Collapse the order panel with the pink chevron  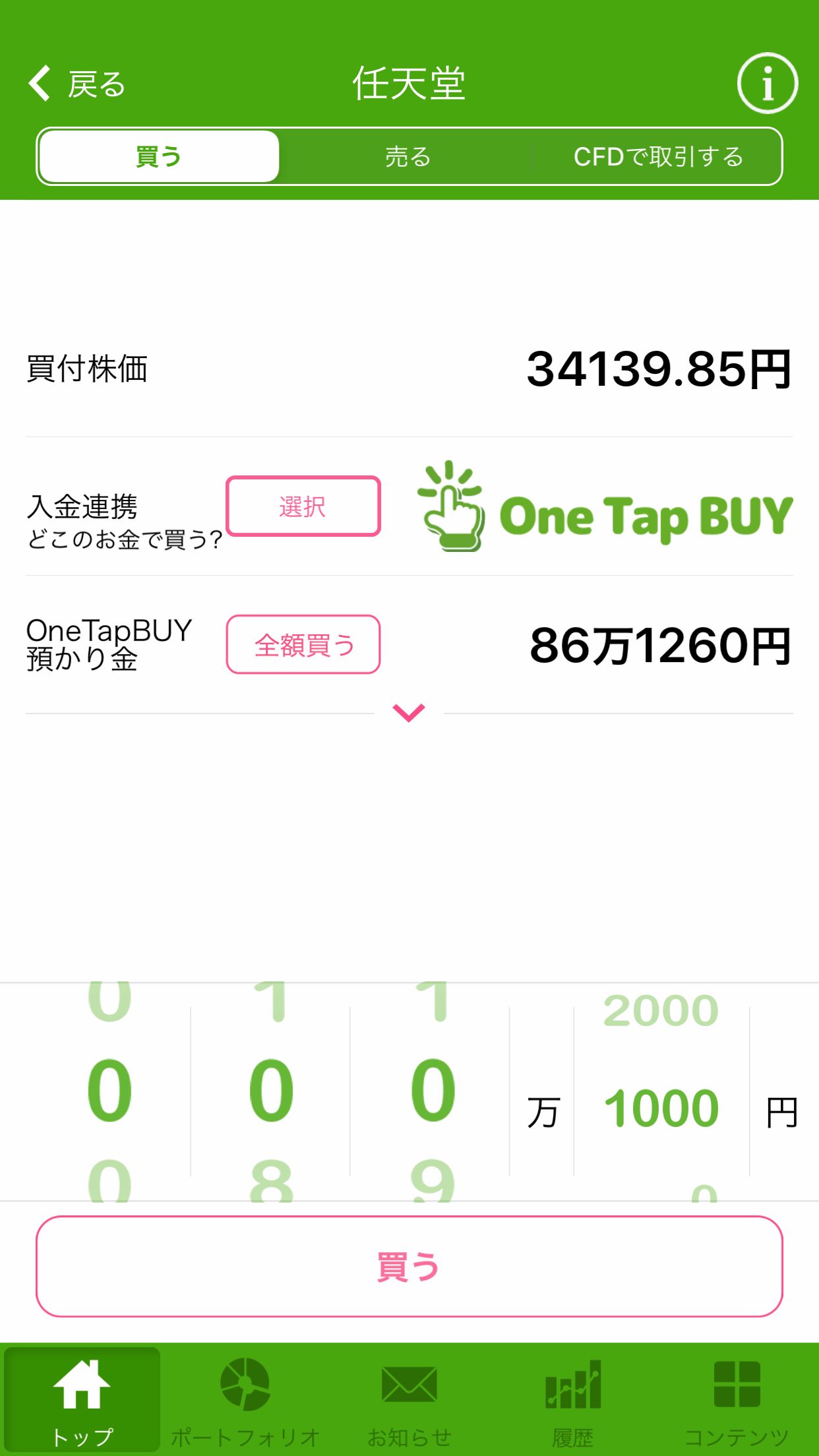click(x=409, y=713)
